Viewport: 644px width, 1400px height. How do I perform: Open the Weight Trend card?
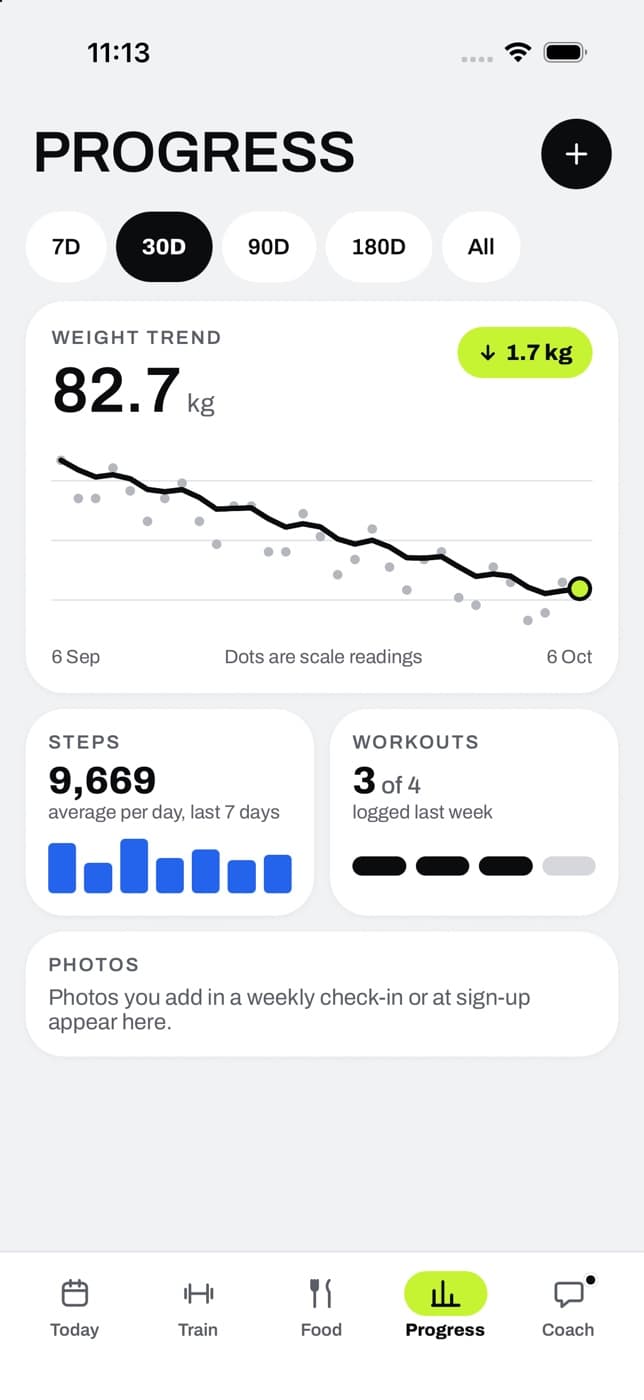(322, 497)
